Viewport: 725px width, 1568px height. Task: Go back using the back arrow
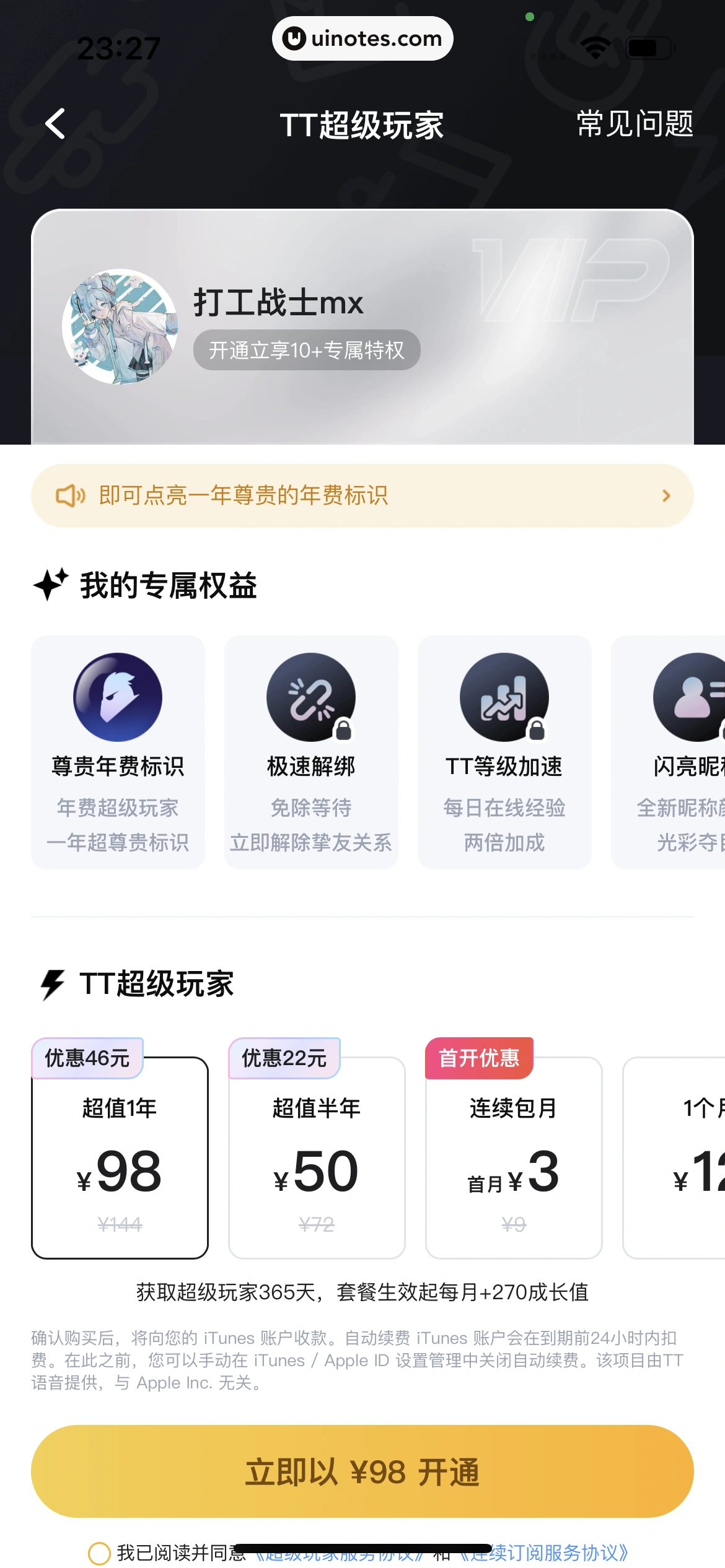(x=56, y=124)
